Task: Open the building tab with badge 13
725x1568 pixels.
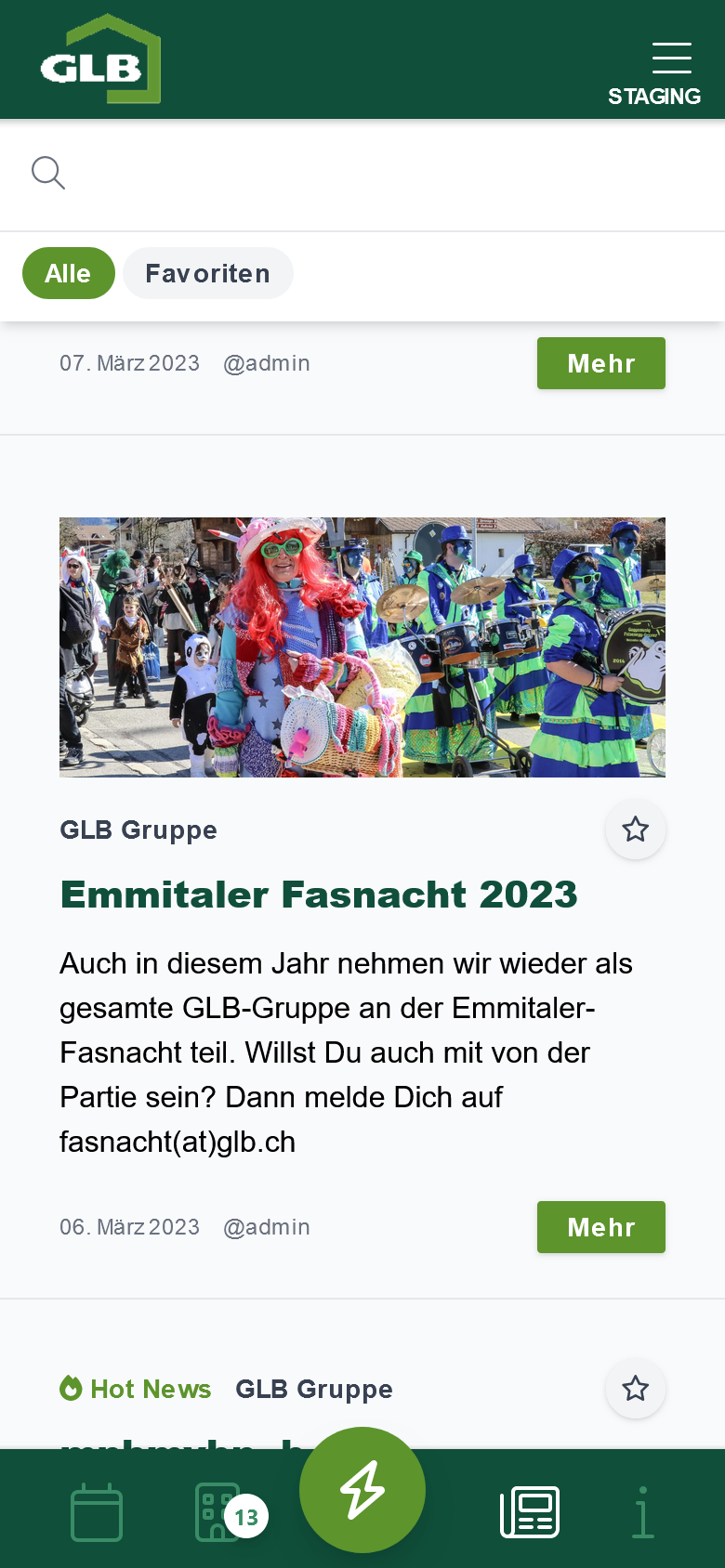Action: pos(219,1512)
